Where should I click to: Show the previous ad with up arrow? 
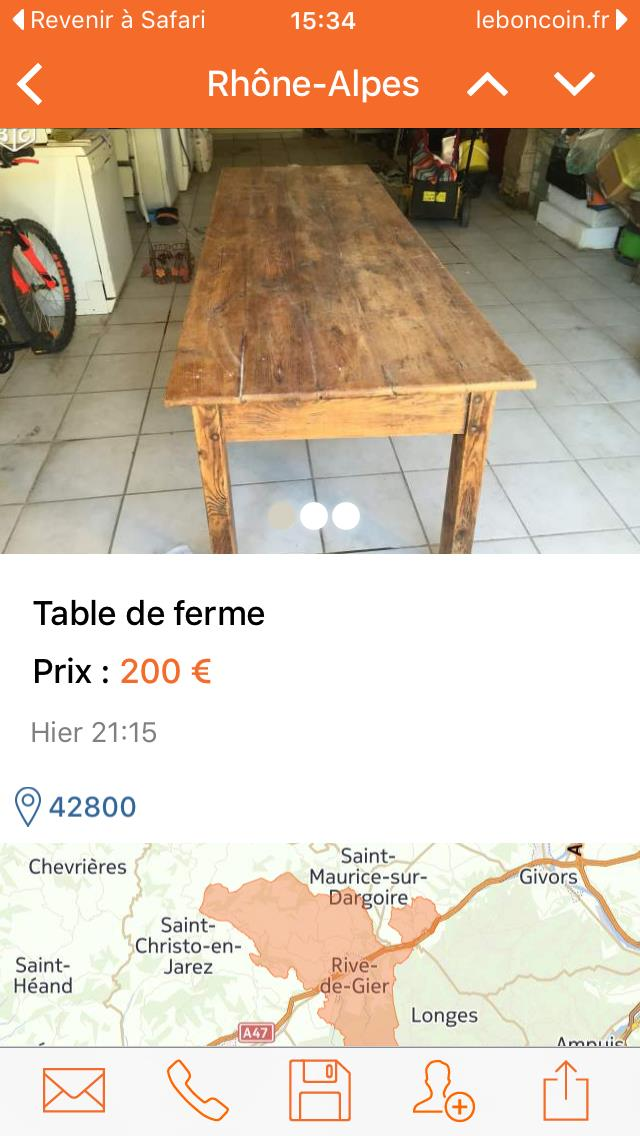coord(487,84)
